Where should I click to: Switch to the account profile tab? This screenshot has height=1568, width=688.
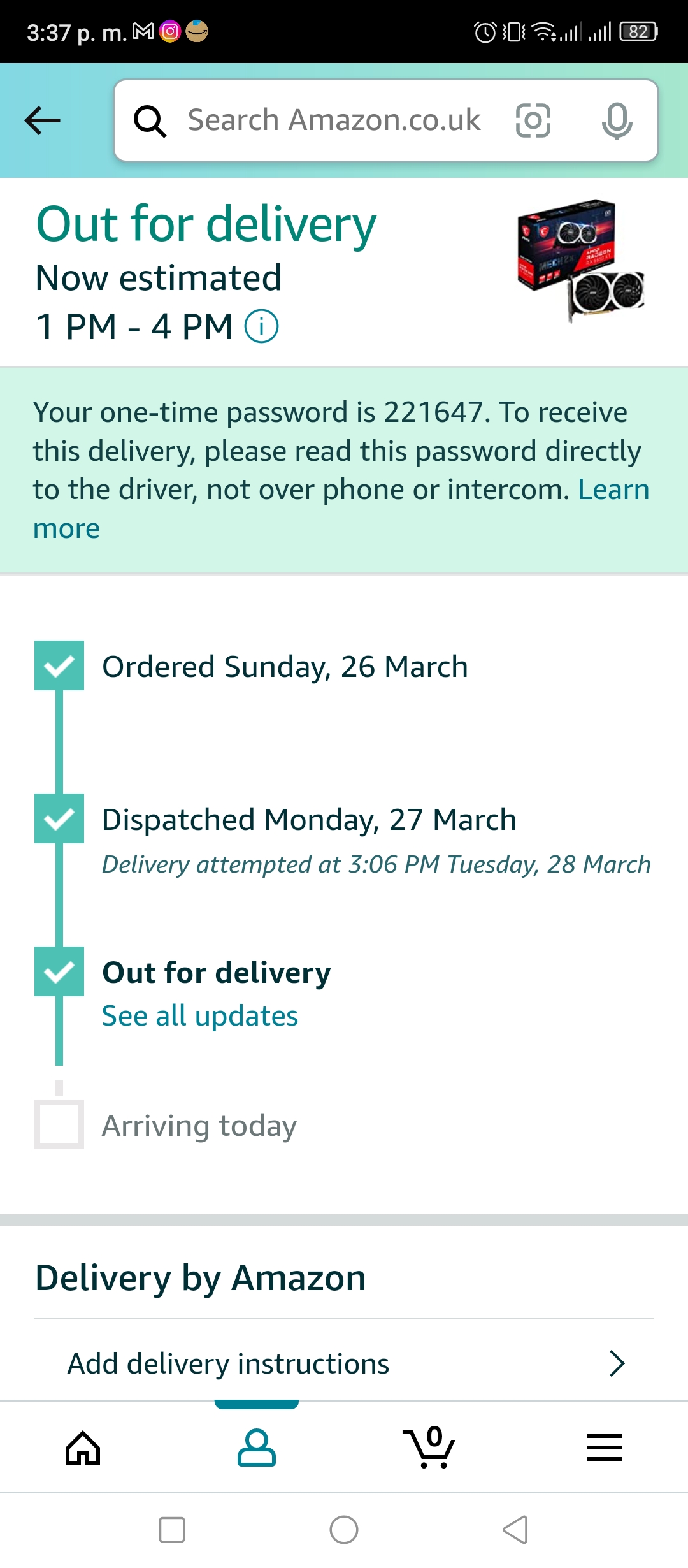(256, 1448)
